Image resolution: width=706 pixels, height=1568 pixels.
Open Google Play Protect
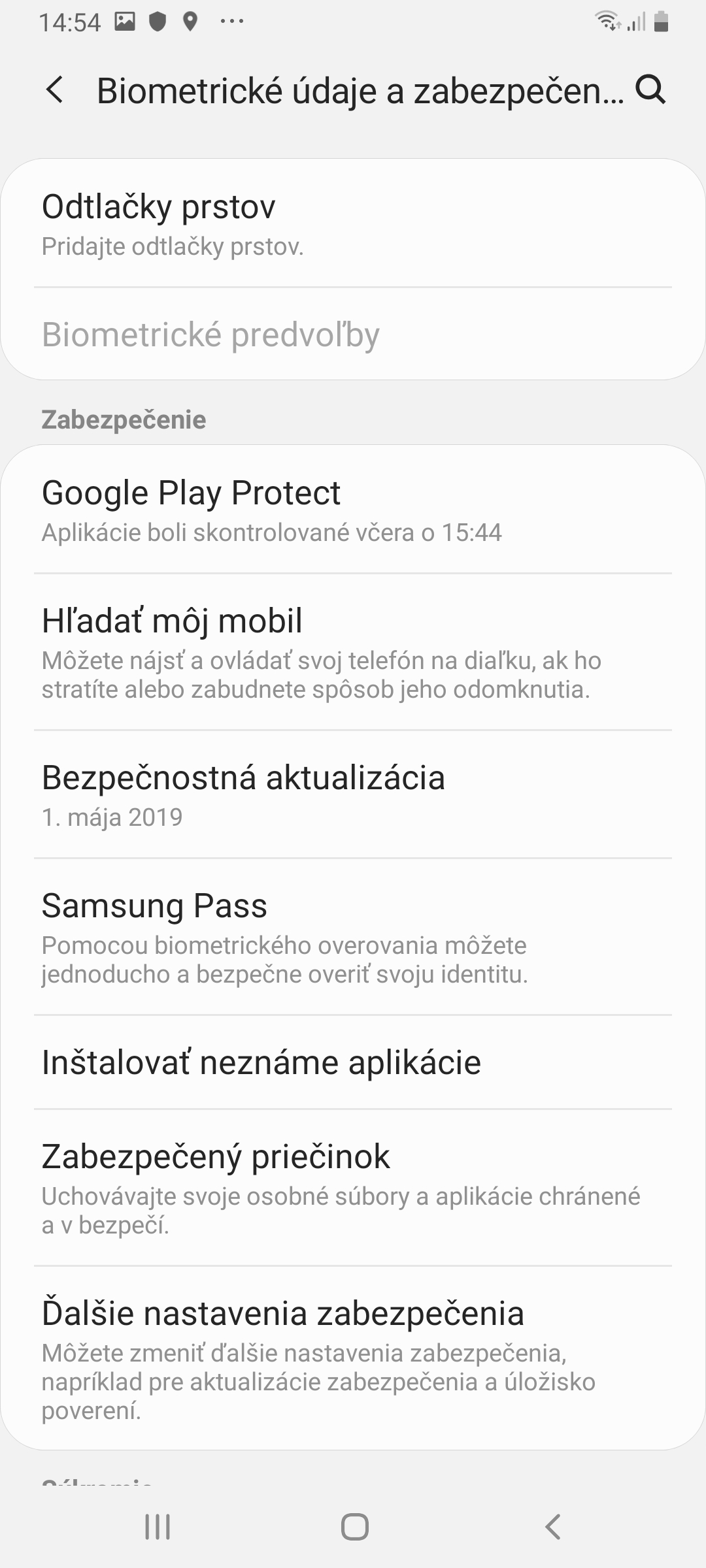click(x=353, y=510)
